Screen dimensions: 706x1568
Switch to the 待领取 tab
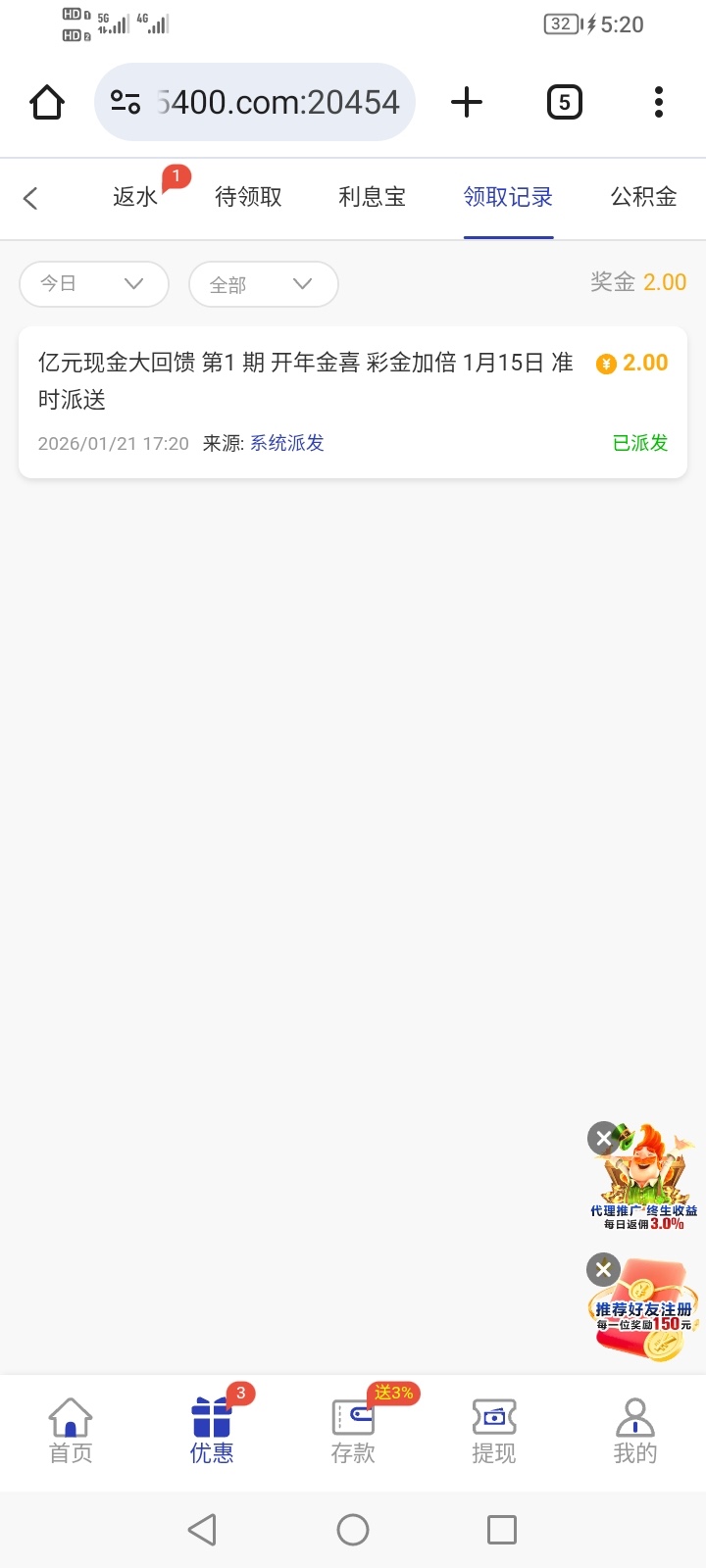(x=248, y=197)
